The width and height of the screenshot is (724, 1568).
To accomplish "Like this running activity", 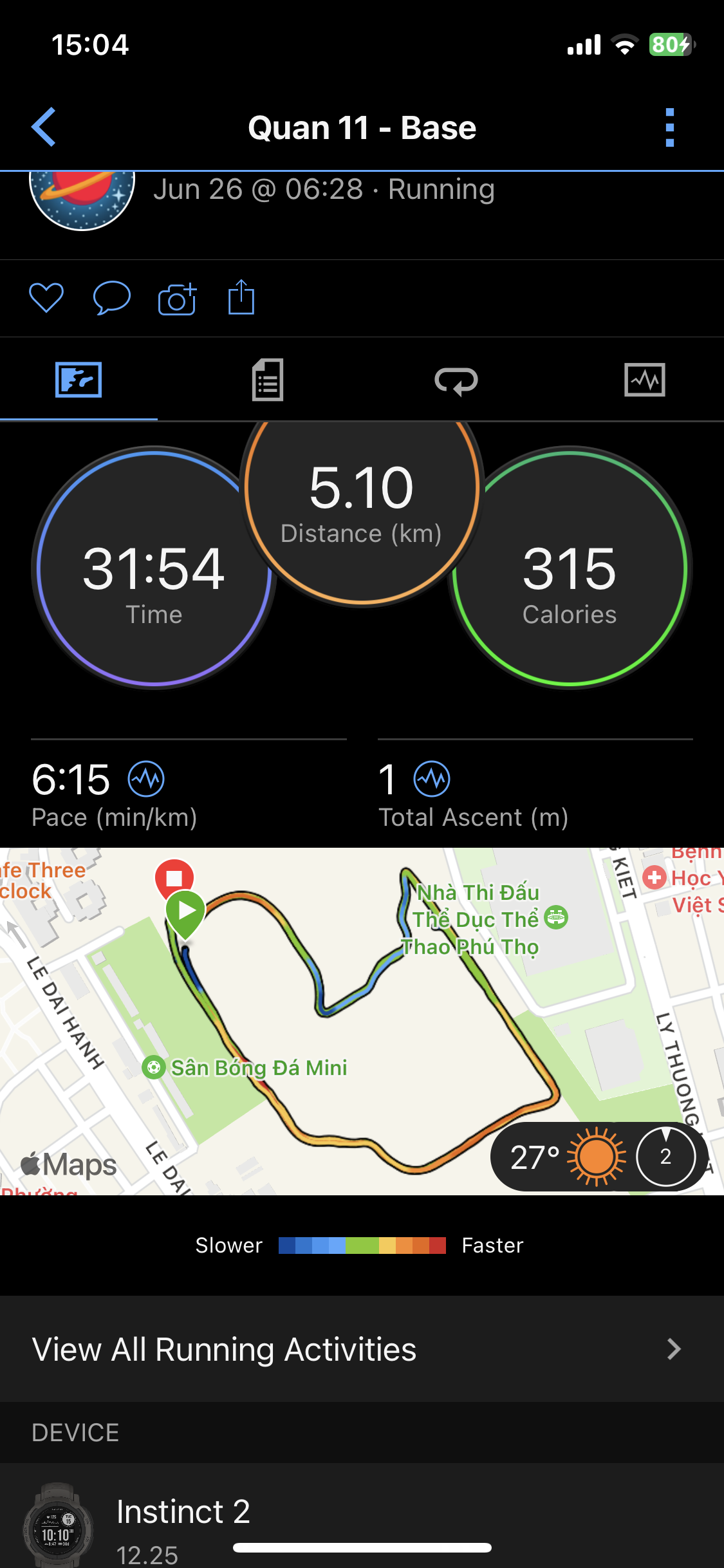I will tap(46, 298).
